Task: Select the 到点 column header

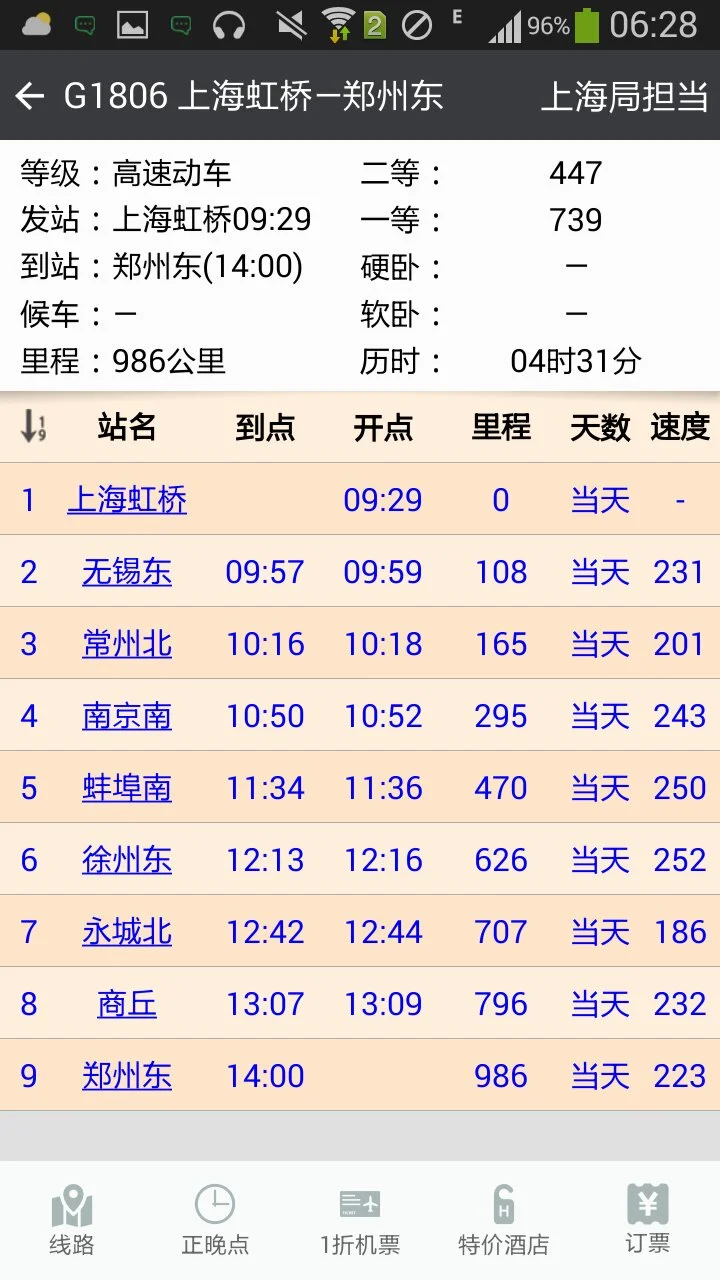Action: click(x=265, y=427)
